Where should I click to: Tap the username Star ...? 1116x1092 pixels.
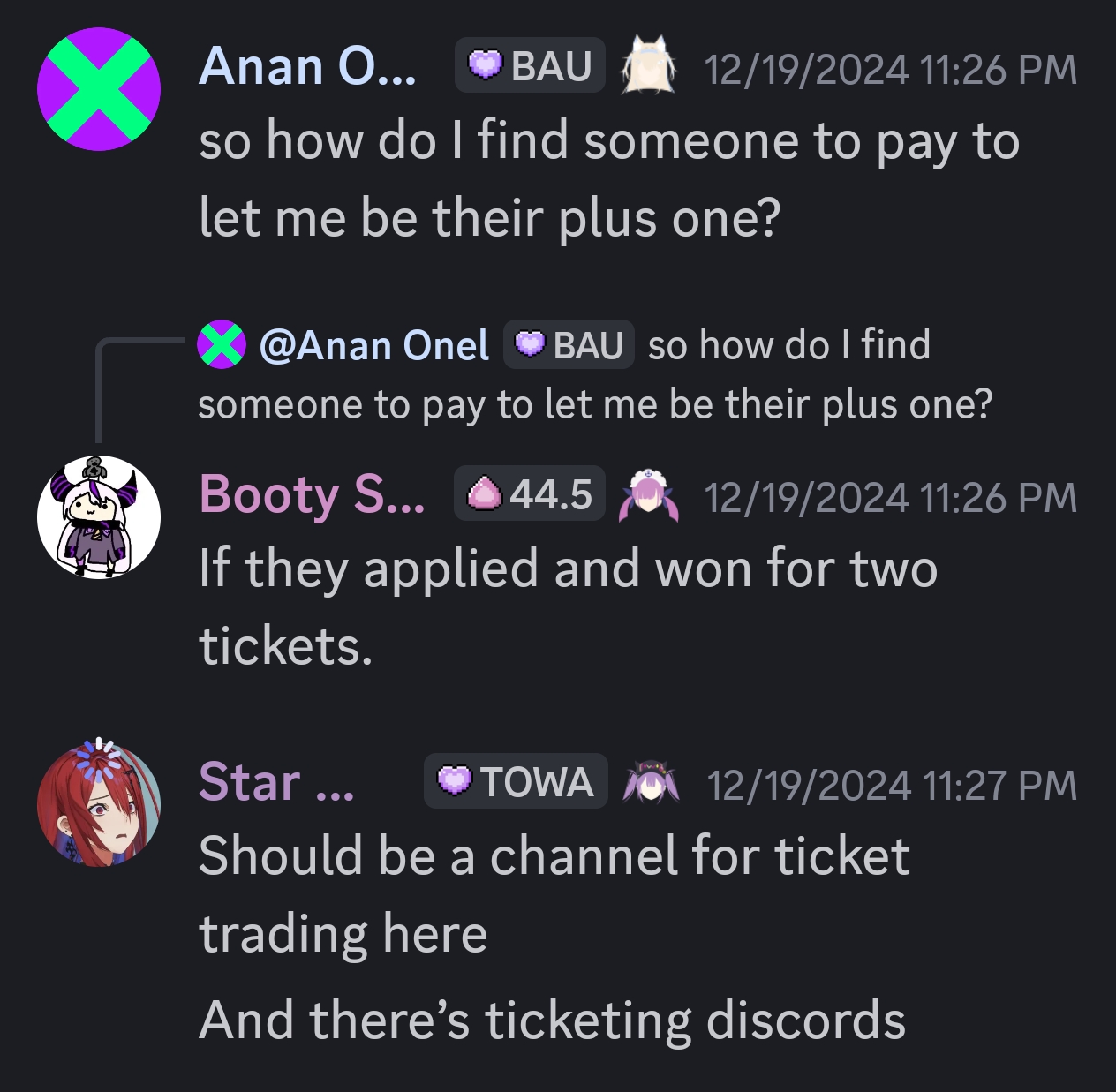coord(276,782)
